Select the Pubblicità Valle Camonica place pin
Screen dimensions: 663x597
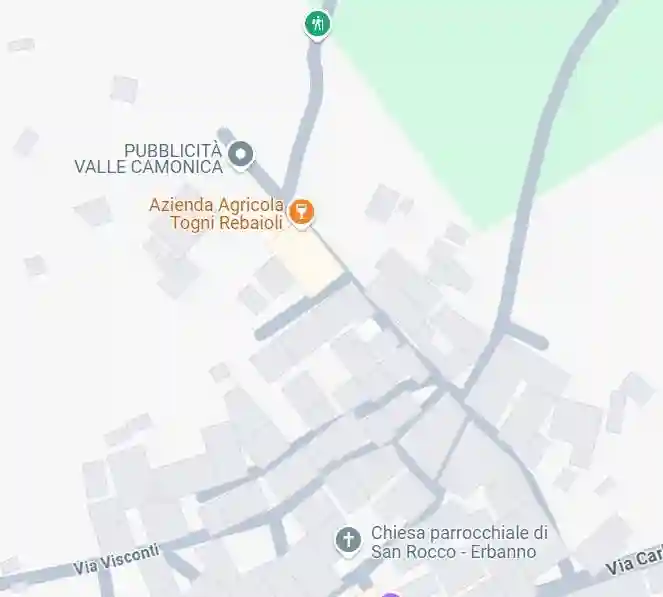coord(240,155)
